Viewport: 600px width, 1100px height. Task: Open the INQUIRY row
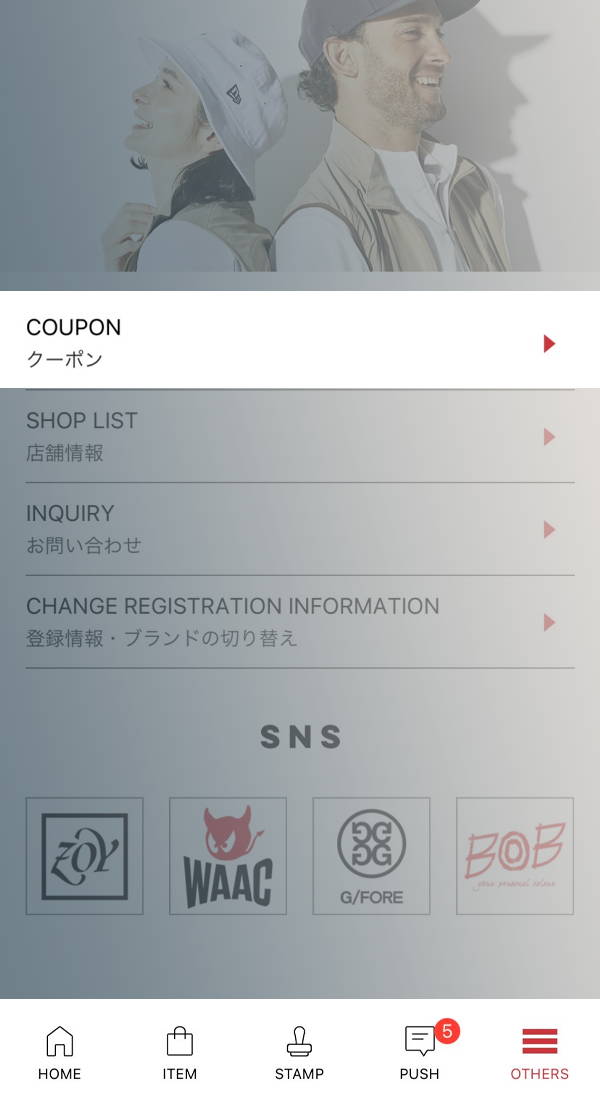pyautogui.click(x=300, y=529)
